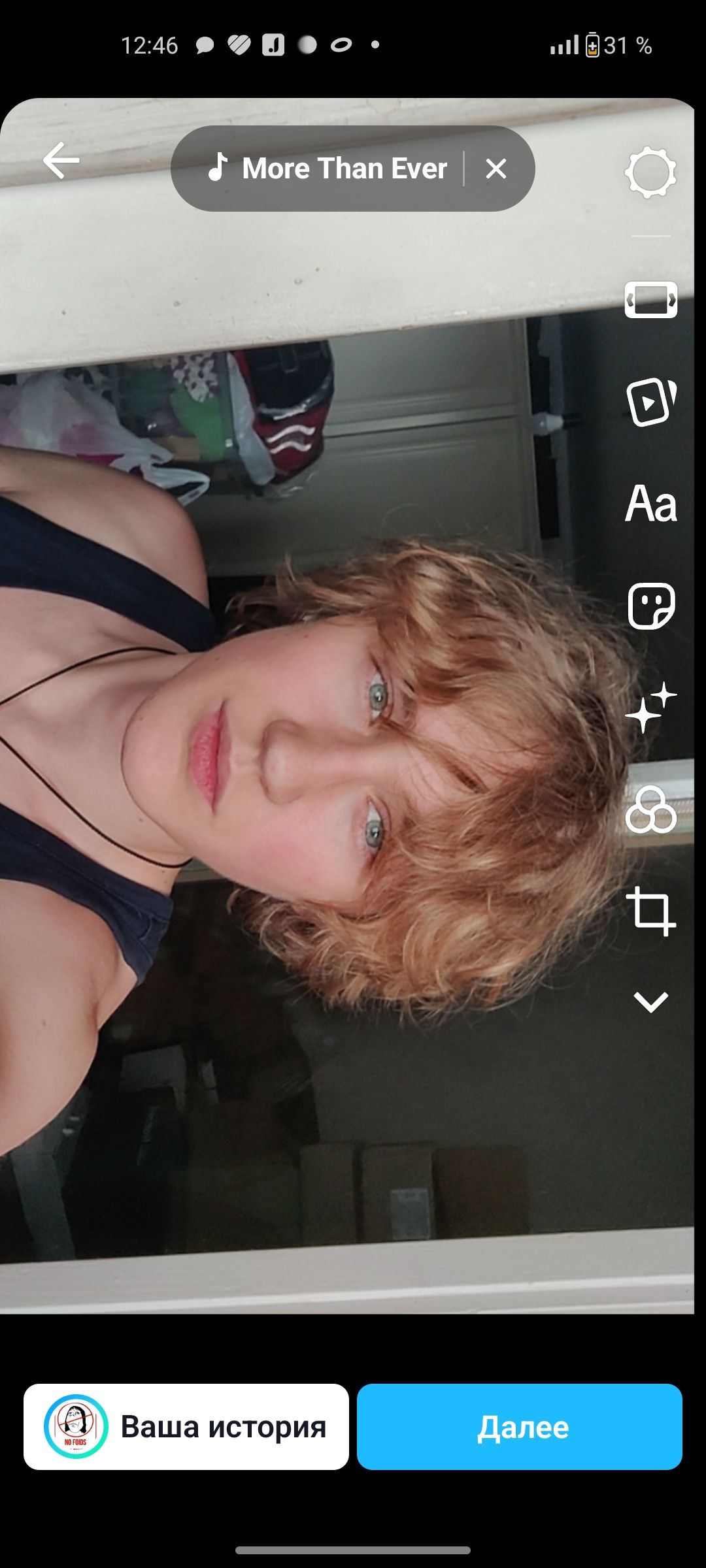Viewport: 706px width, 1568px height.
Task: Continue with the Далее button
Action: (x=520, y=1427)
